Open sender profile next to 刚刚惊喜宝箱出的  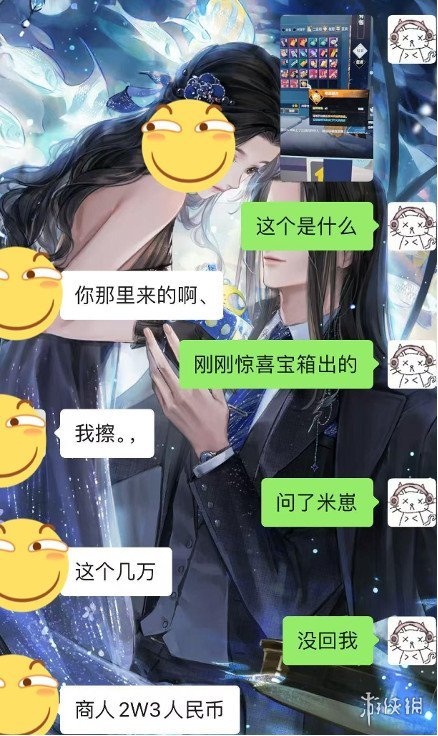[x=412, y=365]
